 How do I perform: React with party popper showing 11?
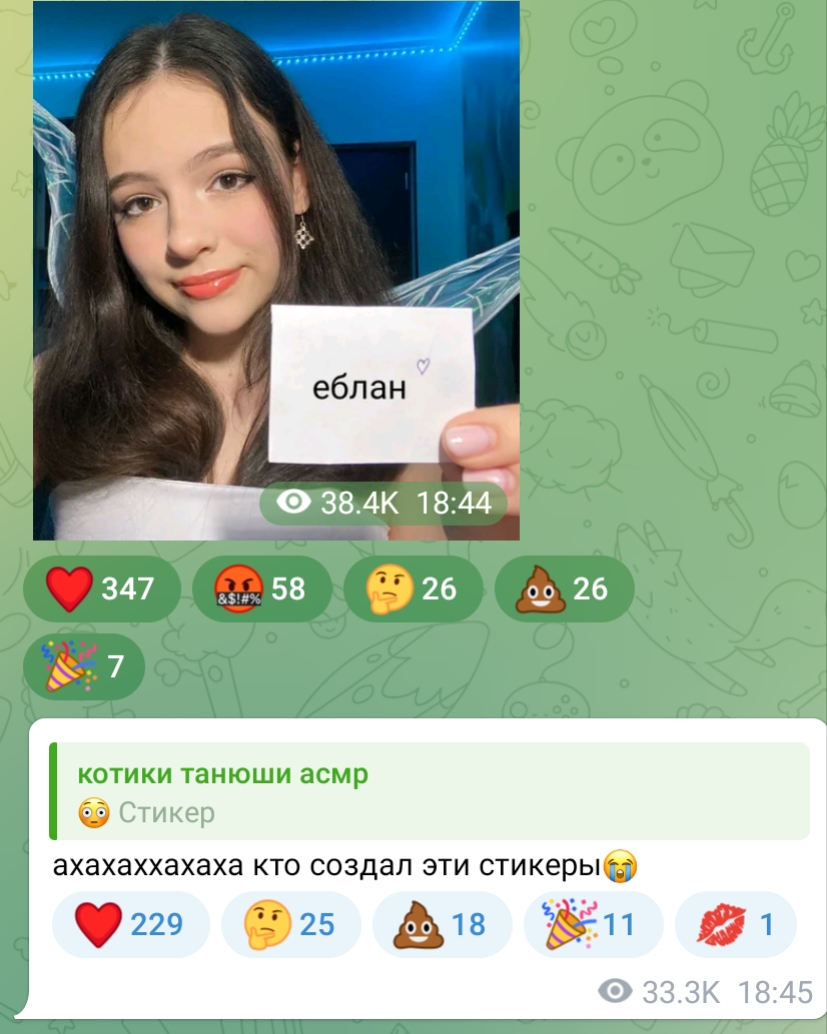pos(593,925)
